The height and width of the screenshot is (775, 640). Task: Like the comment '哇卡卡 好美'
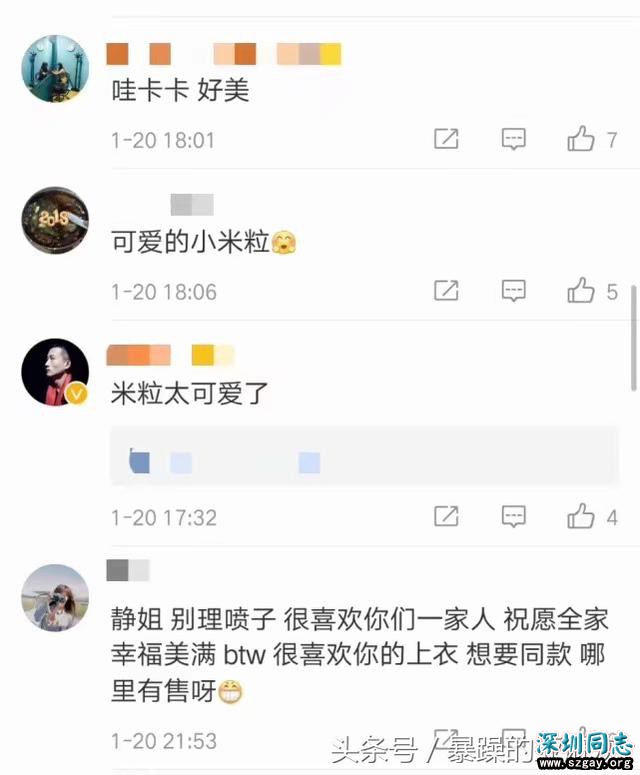[x=582, y=140]
